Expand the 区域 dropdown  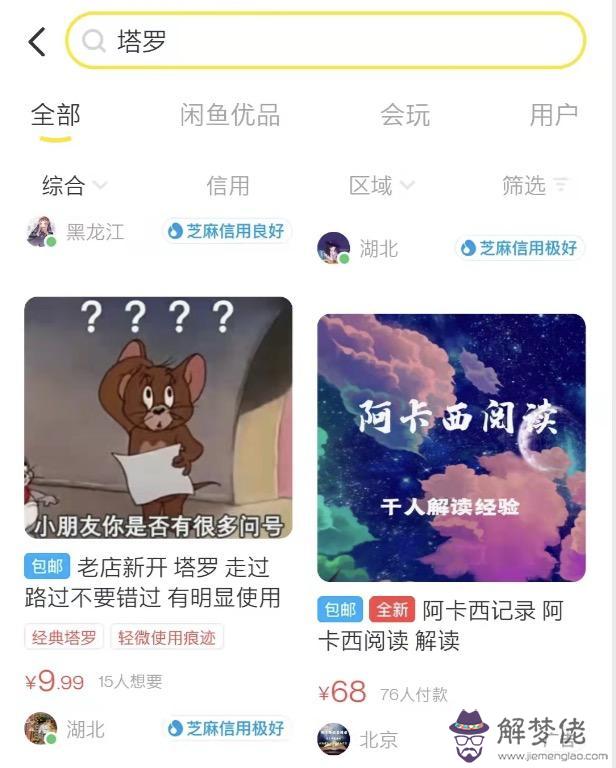[x=381, y=185]
